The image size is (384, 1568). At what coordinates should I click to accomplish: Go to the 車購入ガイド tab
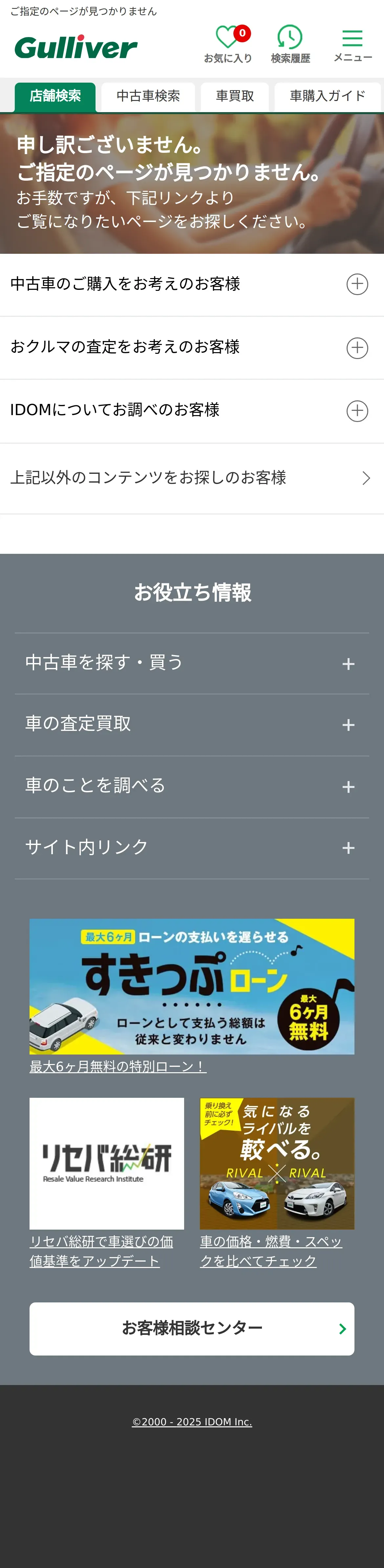tap(327, 96)
